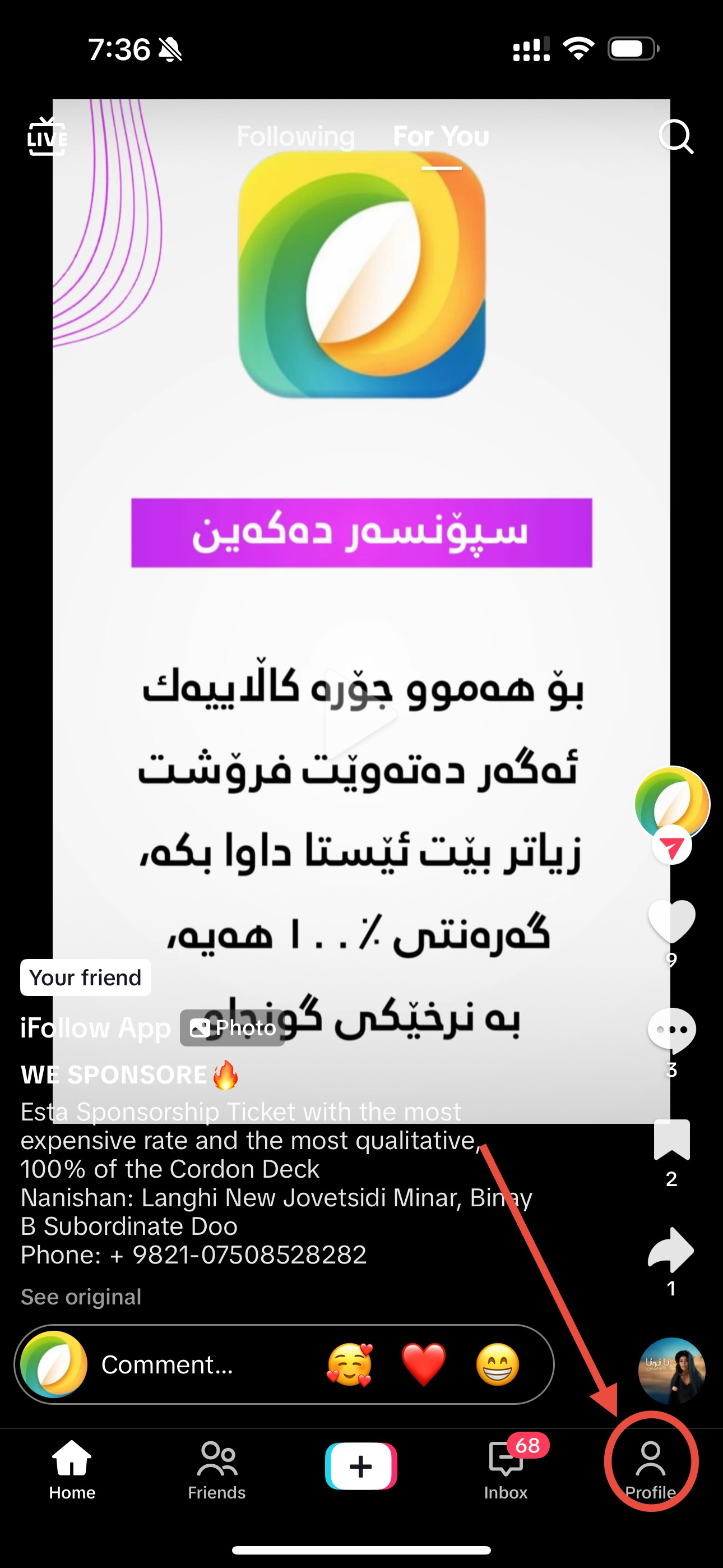Open iFollow App's profile avatar
723x1568 pixels.
coord(671,803)
